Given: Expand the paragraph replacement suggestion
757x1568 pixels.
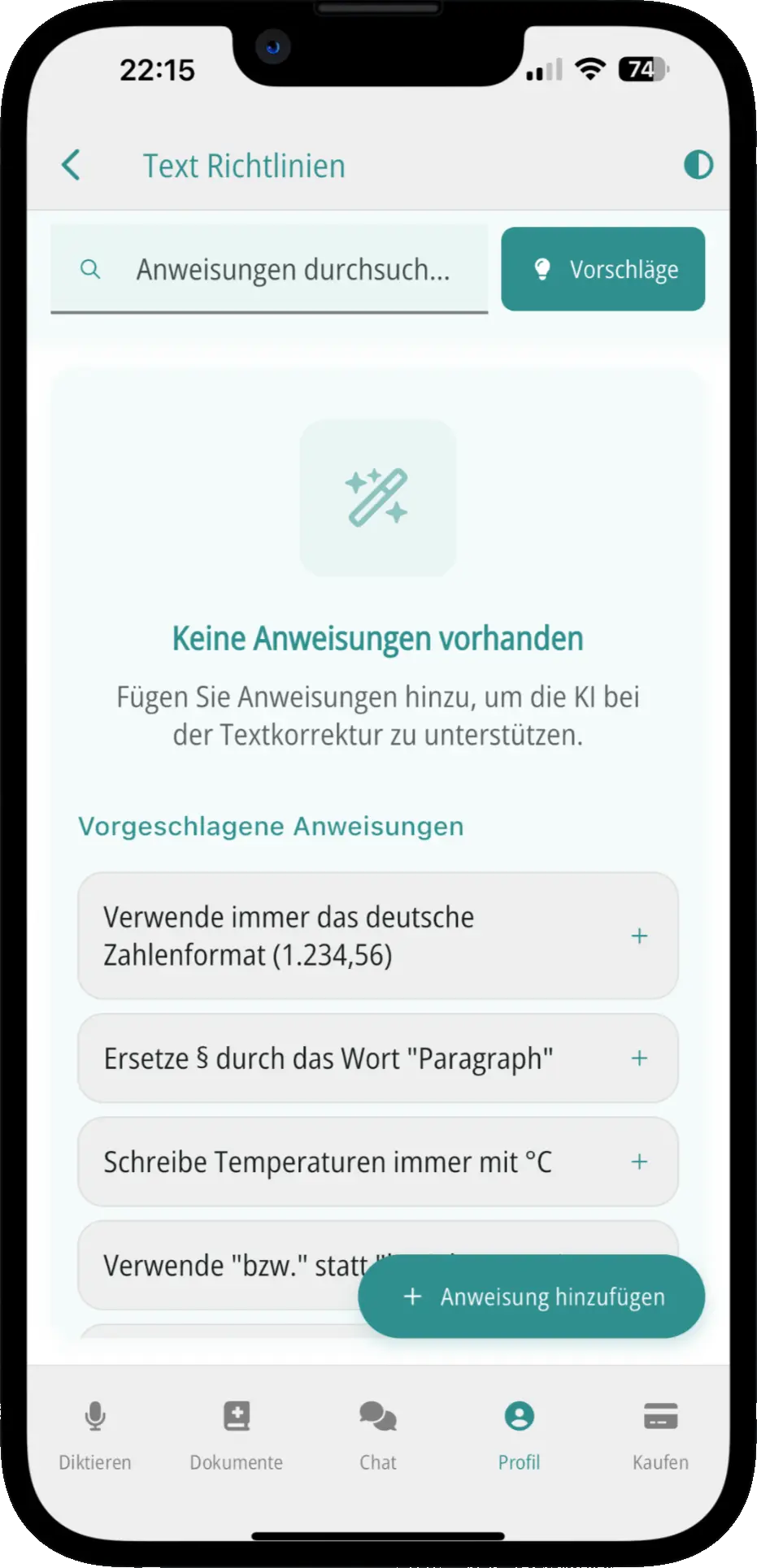Looking at the screenshot, I should (x=640, y=1058).
